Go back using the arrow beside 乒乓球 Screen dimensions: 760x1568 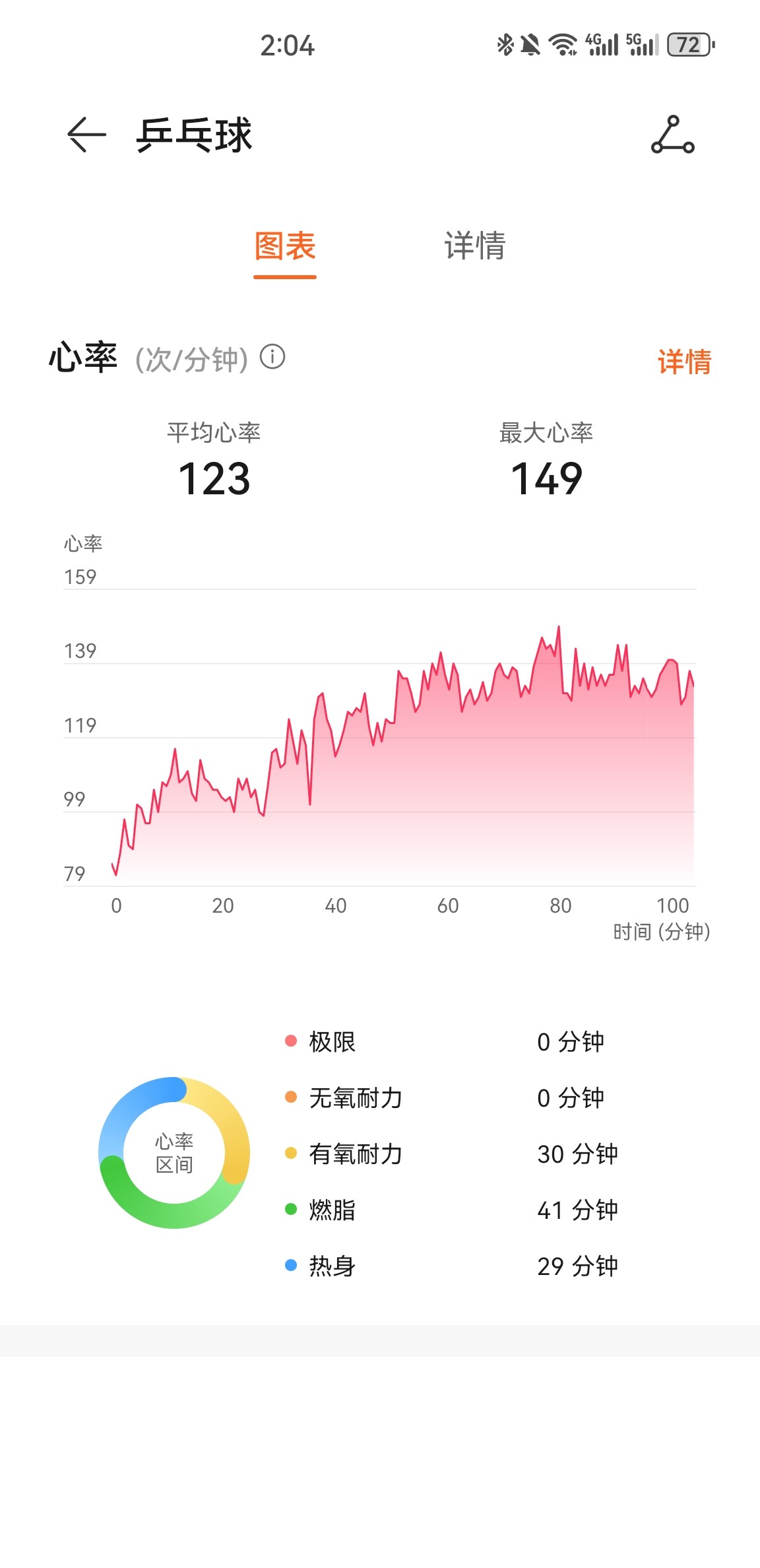point(86,135)
